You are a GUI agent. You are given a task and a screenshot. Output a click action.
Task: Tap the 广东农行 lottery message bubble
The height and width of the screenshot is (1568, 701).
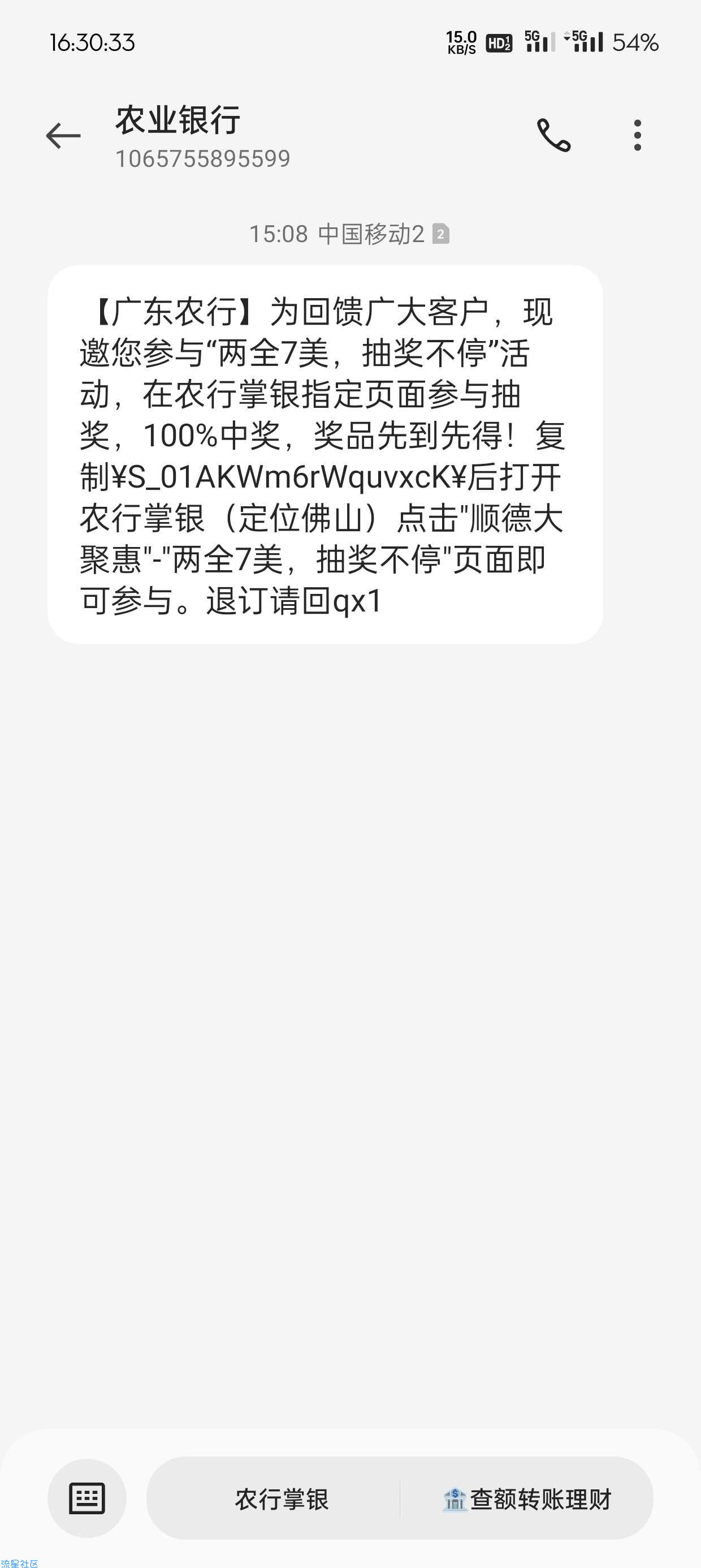[x=326, y=455]
